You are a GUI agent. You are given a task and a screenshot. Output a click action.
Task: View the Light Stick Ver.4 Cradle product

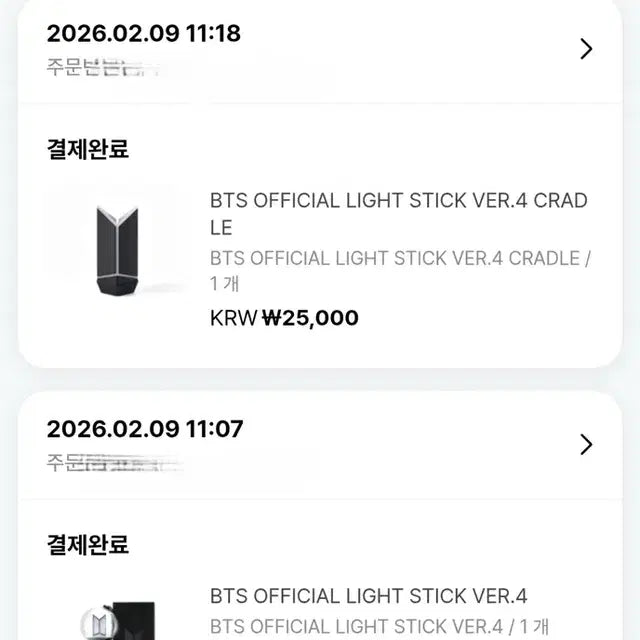coord(398,214)
